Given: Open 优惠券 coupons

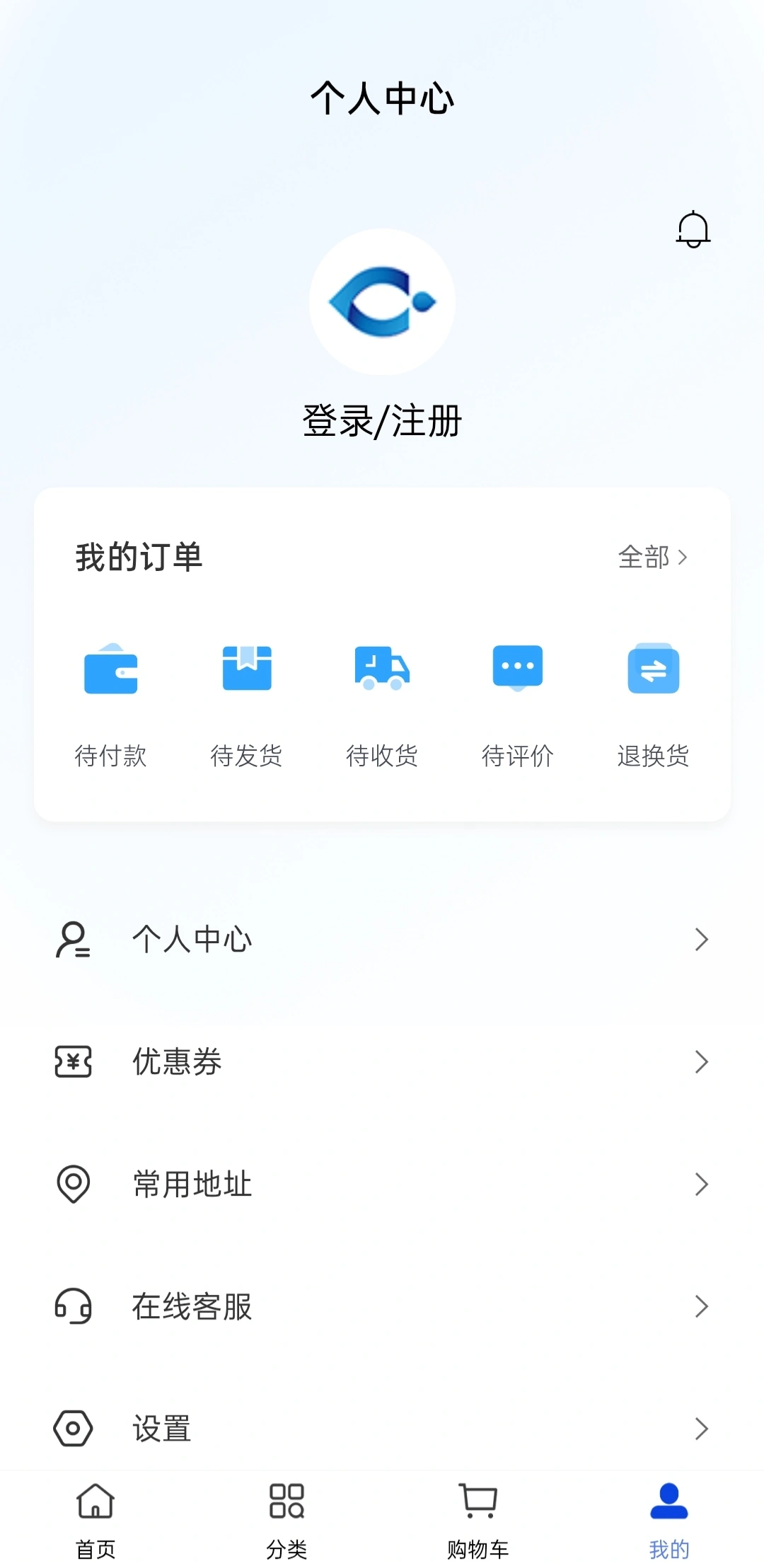Looking at the screenshot, I should pos(382,1061).
